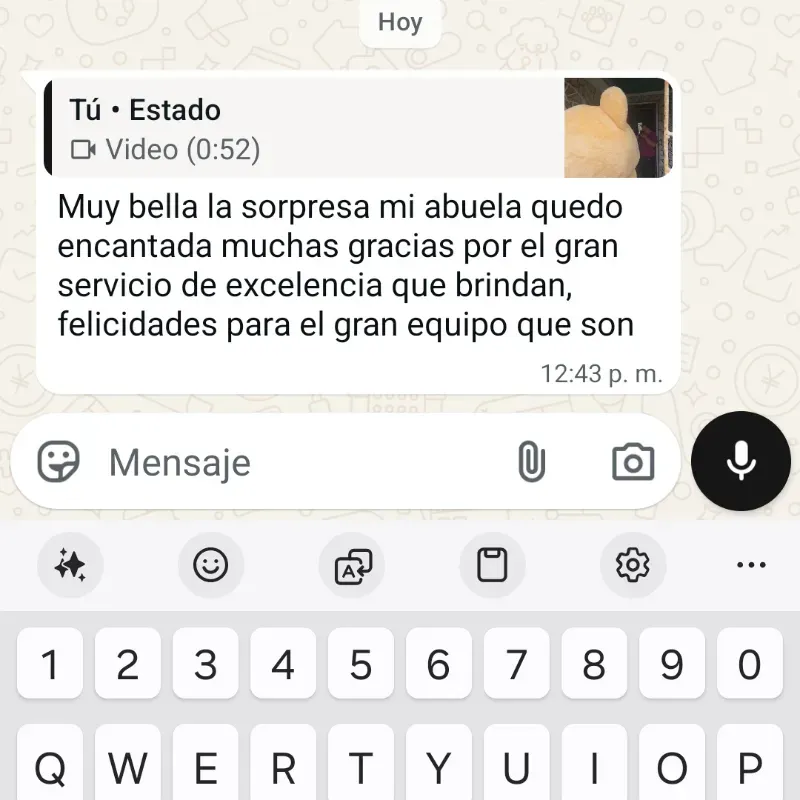This screenshot has height=800, width=800.
Task: Open the camera from message bar
Action: [632, 462]
